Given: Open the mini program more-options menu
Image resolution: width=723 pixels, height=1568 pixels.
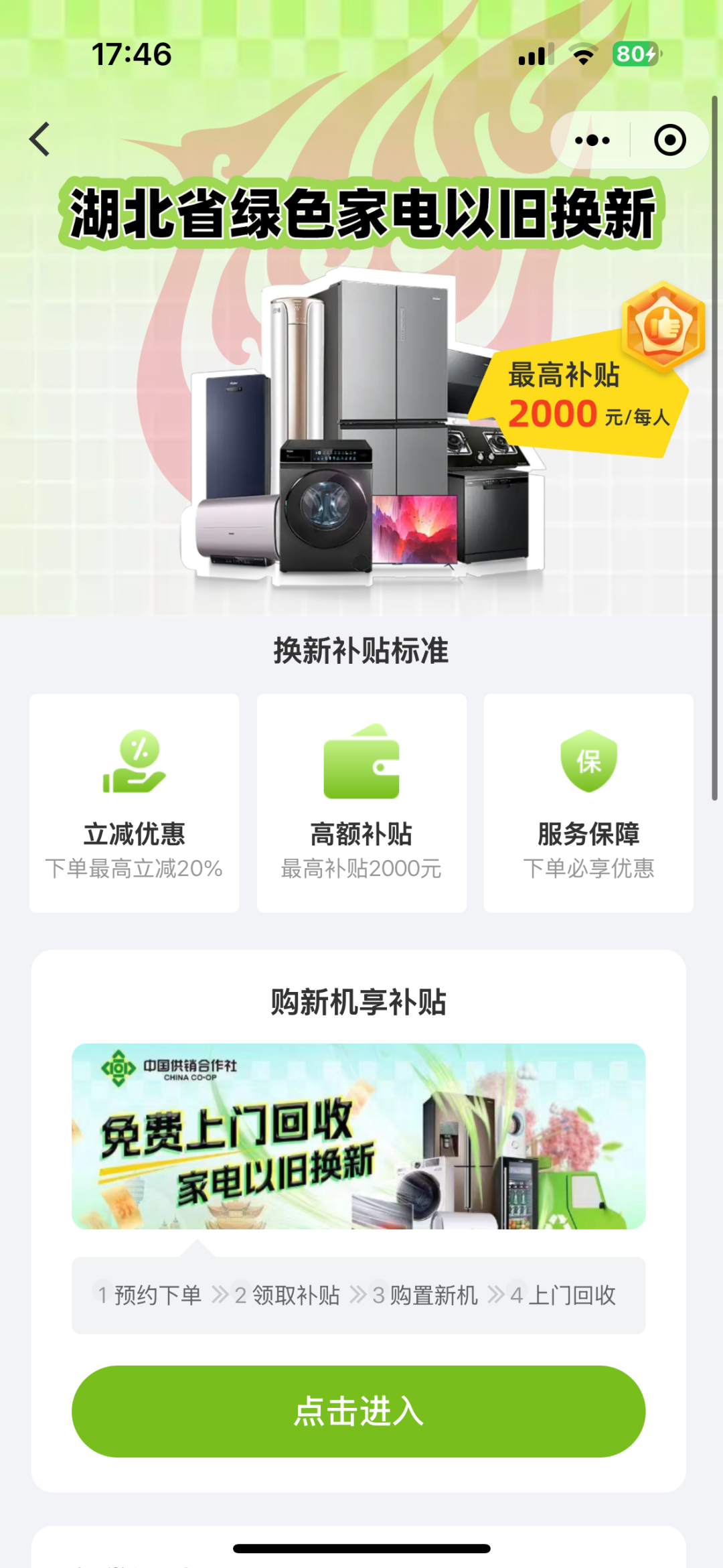Looking at the screenshot, I should click(x=592, y=140).
